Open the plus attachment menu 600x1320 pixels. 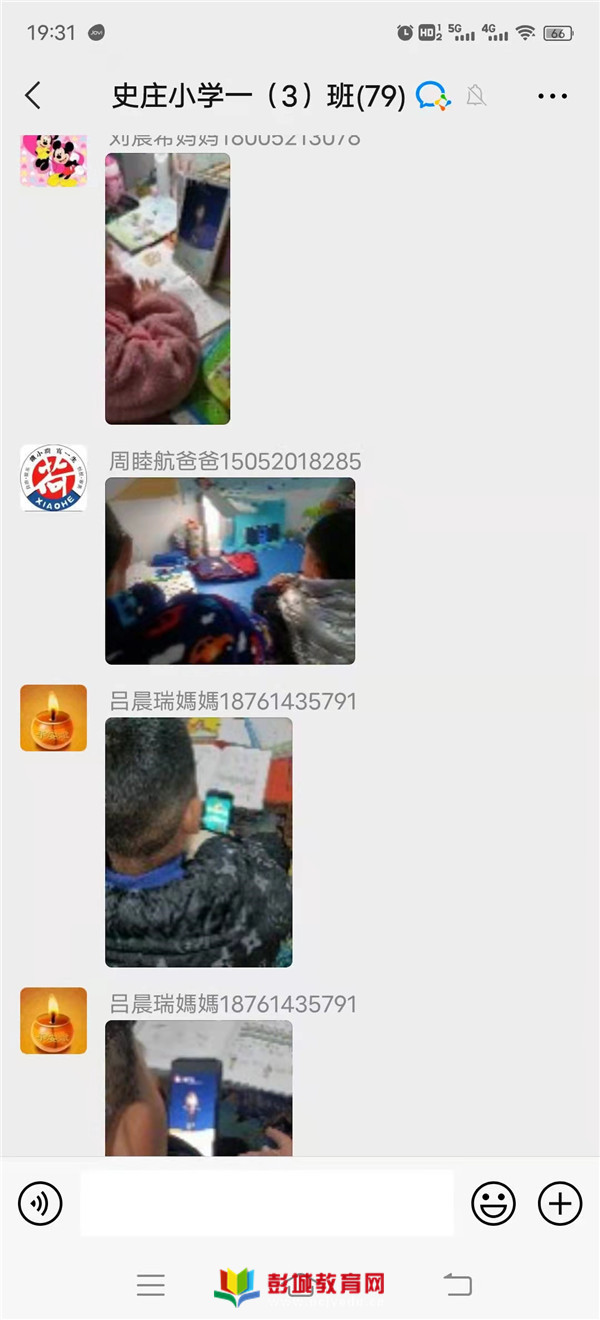tap(560, 1203)
